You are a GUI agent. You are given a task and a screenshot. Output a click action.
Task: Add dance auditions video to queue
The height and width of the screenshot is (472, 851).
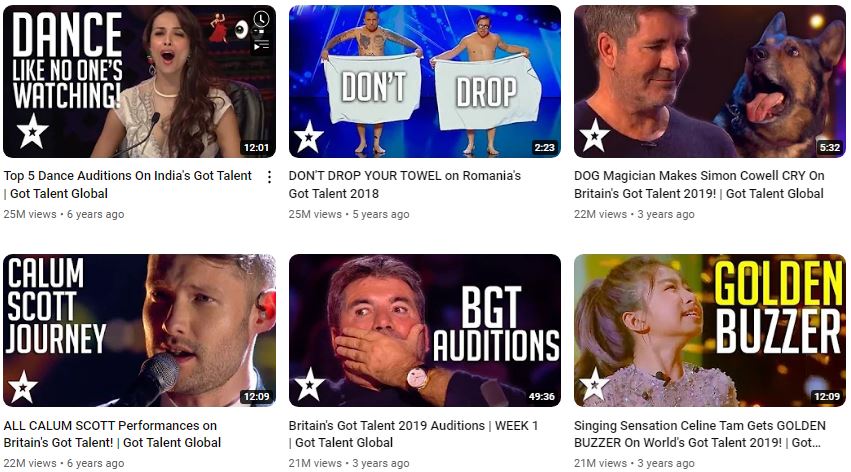coord(261,43)
